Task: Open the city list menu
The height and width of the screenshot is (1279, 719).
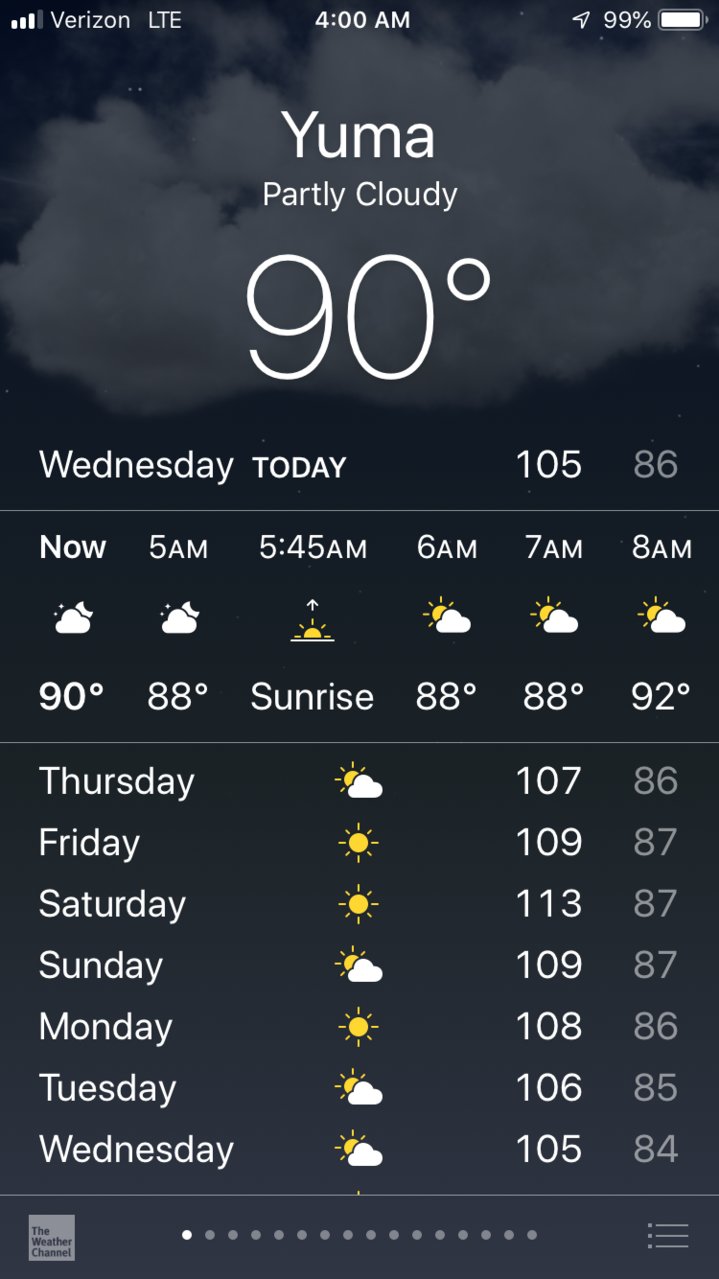Action: (x=667, y=1236)
